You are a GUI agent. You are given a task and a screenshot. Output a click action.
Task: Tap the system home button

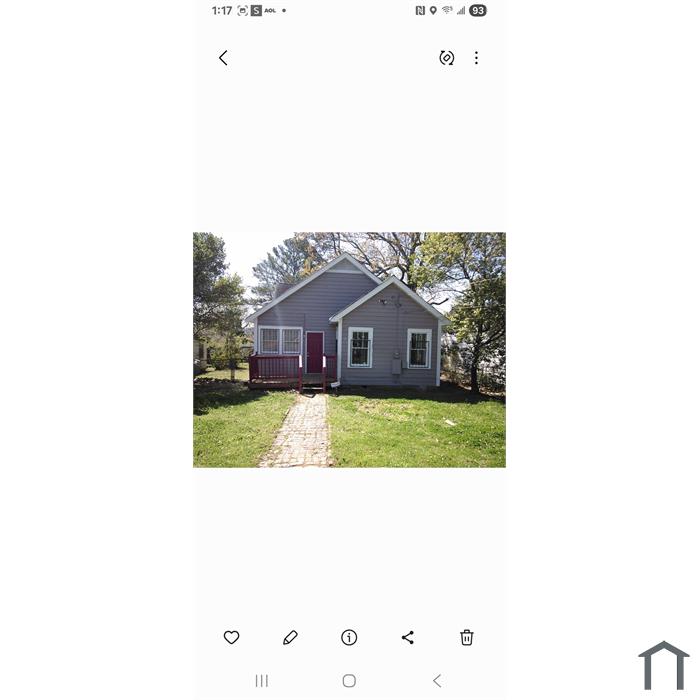[x=349, y=681]
